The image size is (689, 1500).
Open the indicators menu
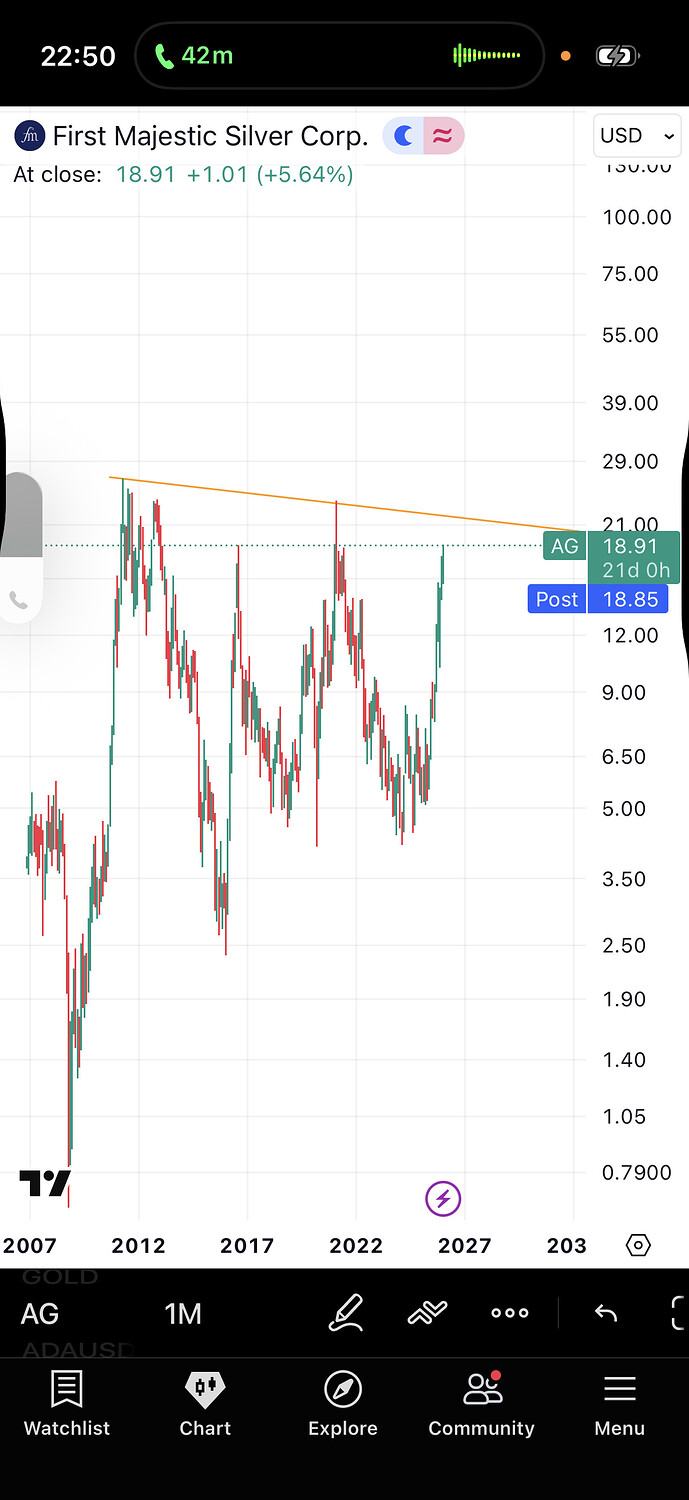[428, 1313]
